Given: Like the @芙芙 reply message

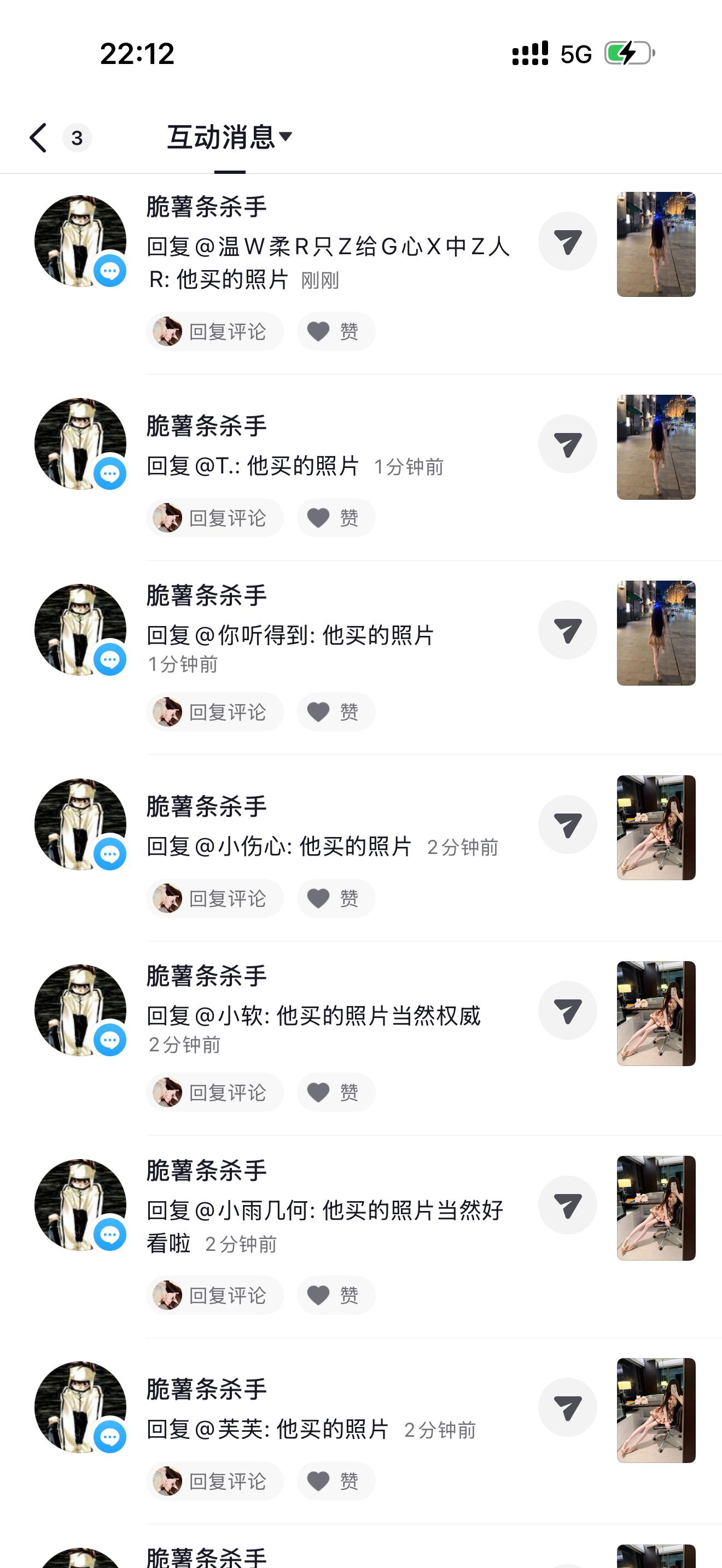Looking at the screenshot, I should [x=335, y=1482].
